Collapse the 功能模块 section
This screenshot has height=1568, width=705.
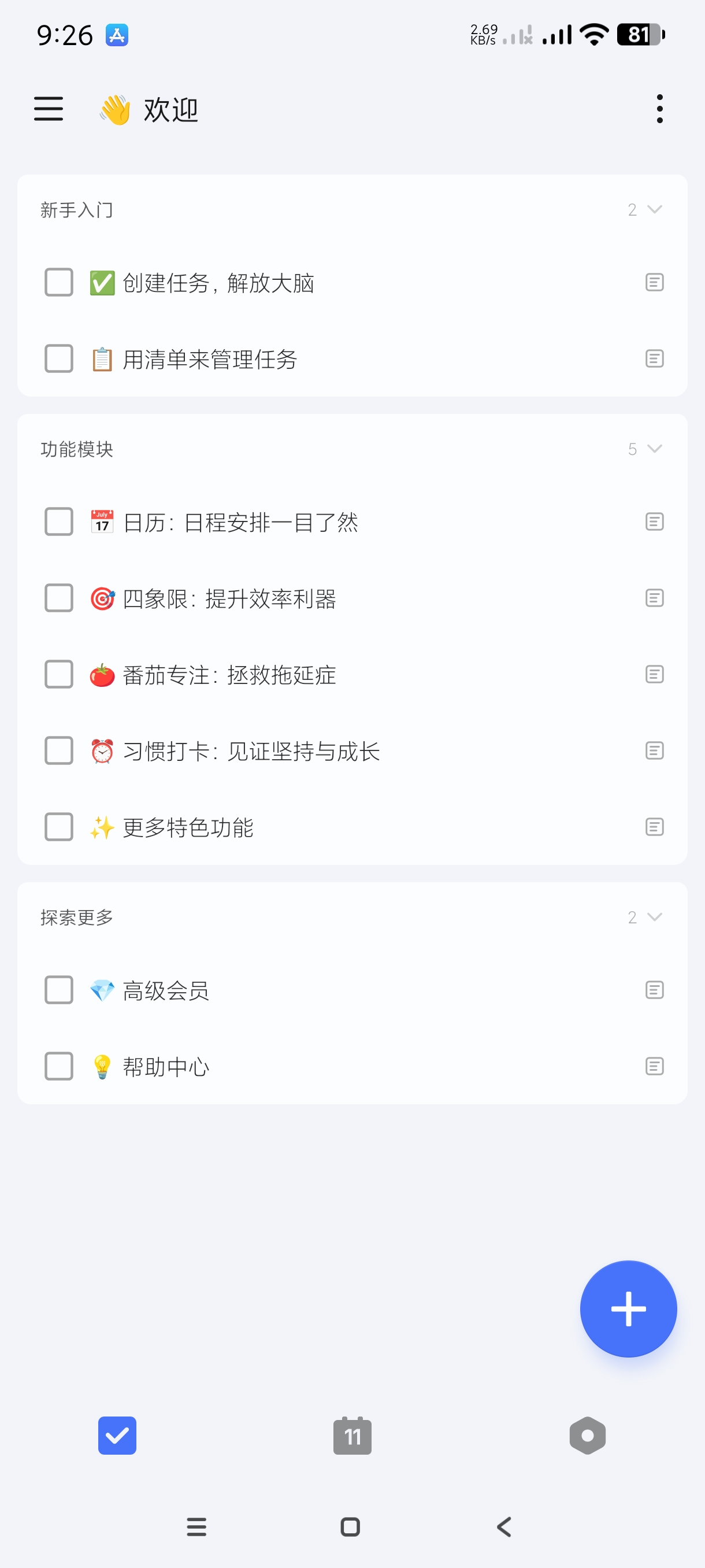pos(654,449)
